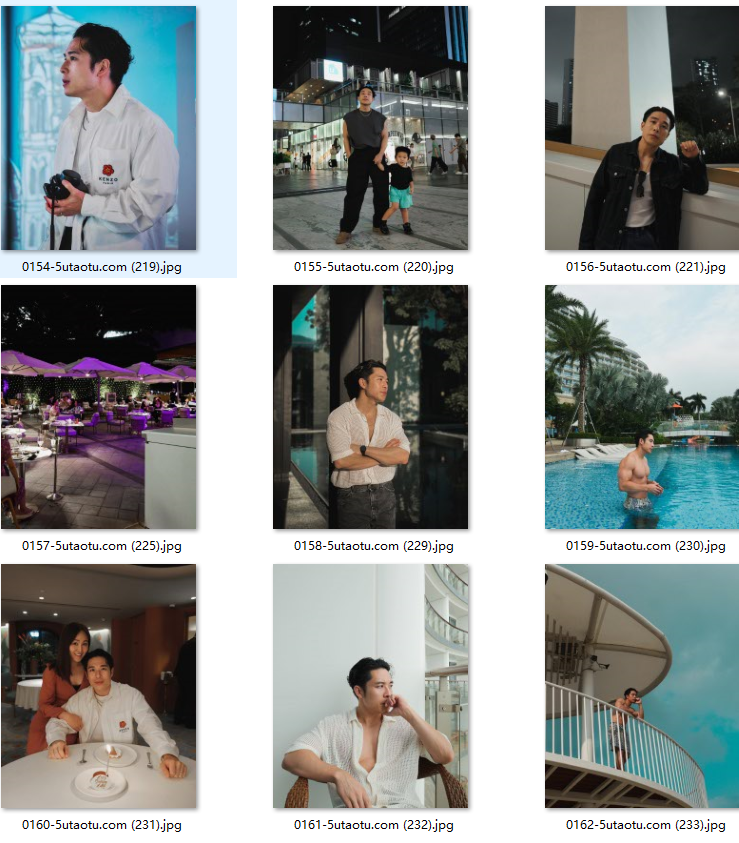The image size is (739, 843).
Task: Open image 0154-5utaotu.com (219).jpg
Action: (99, 128)
